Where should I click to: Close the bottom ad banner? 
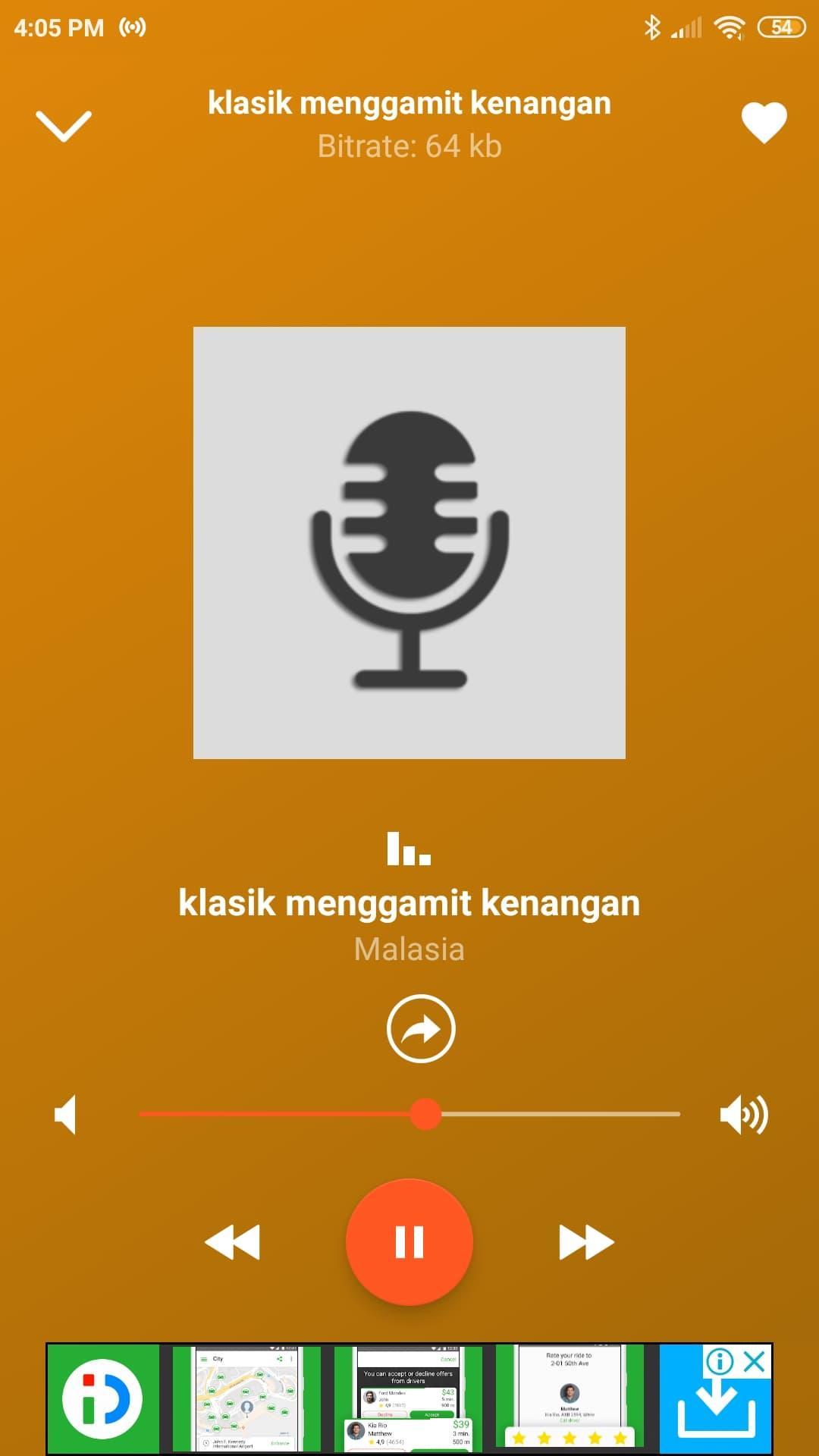click(x=755, y=1362)
